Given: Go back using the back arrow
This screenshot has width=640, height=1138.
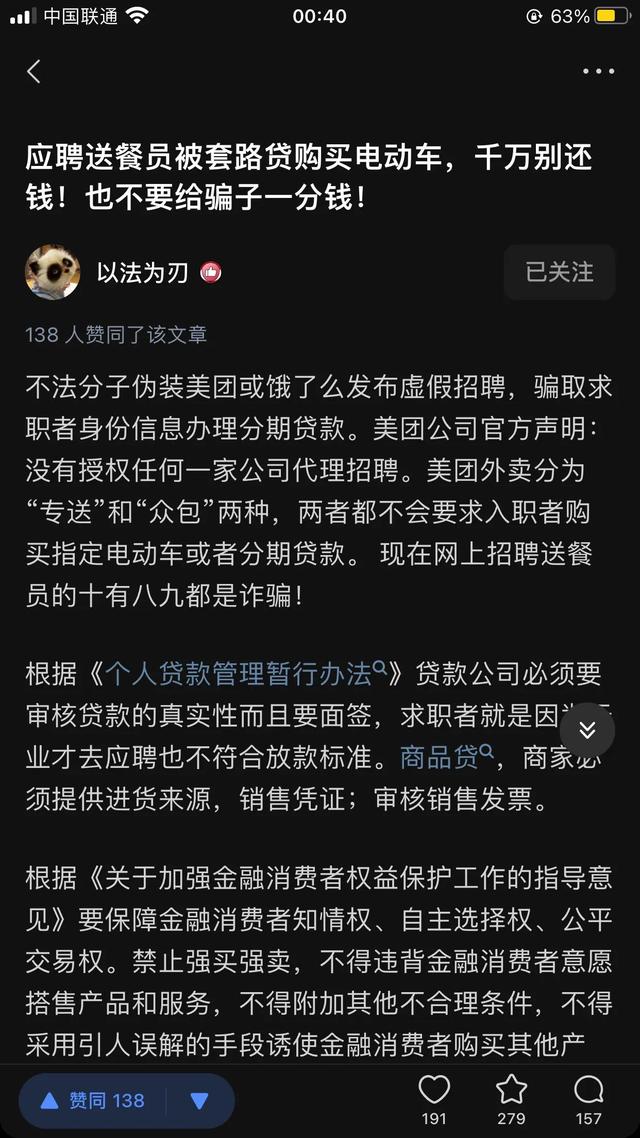Looking at the screenshot, I should pyautogui.click(x=34, y=71).
